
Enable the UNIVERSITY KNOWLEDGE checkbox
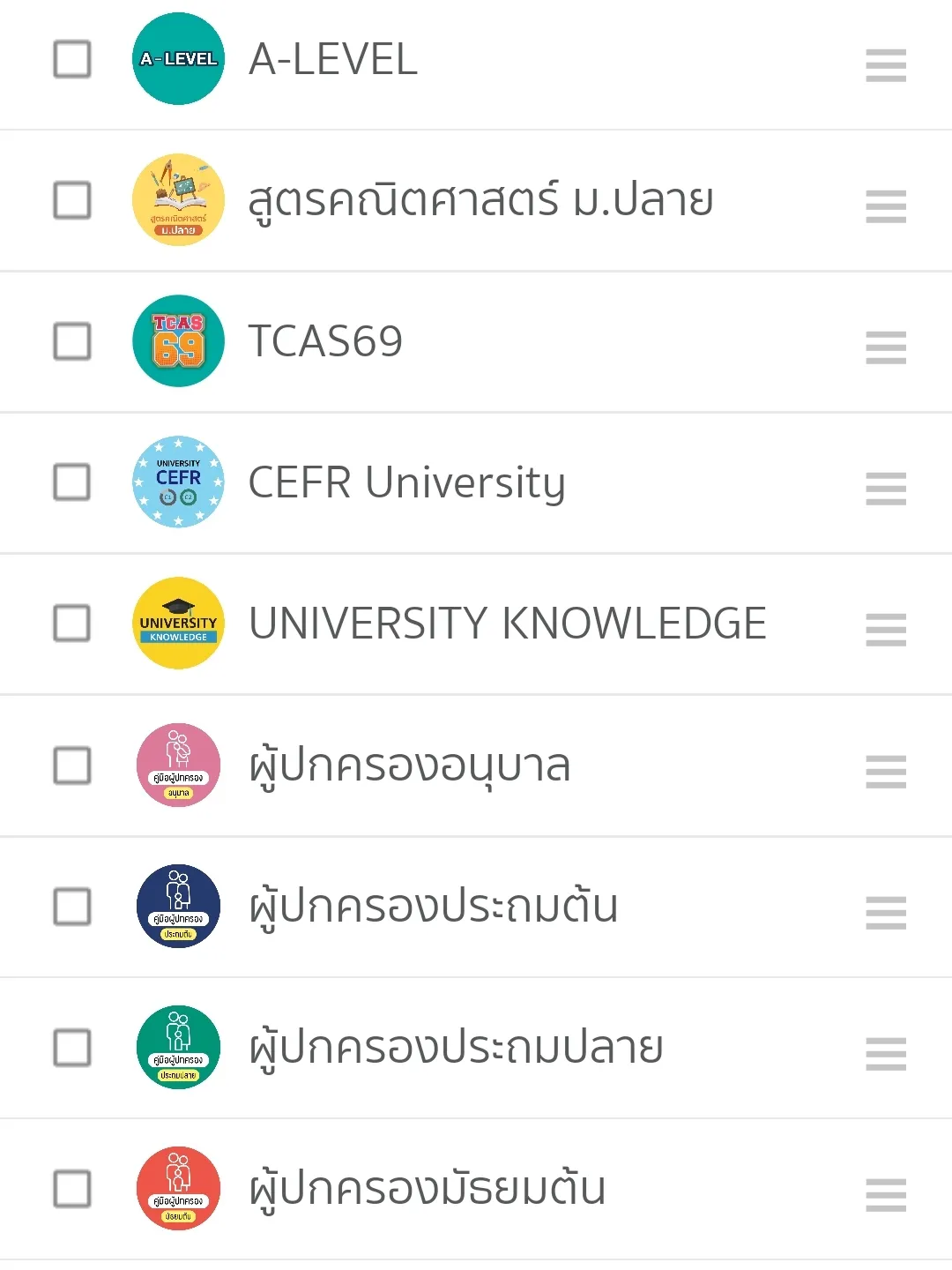pos(72,624)
